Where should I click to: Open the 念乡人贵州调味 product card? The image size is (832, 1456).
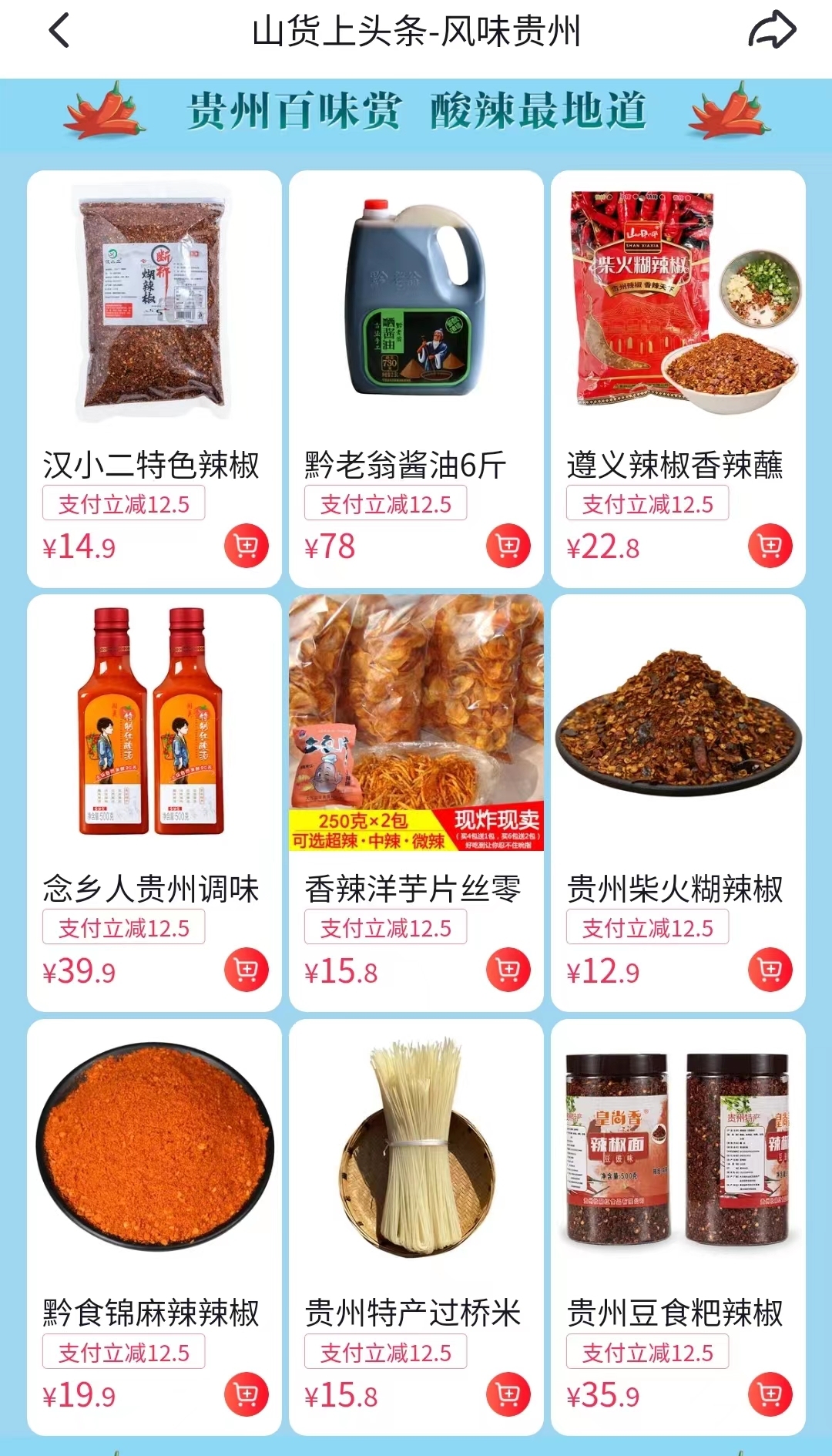(154, 803)
